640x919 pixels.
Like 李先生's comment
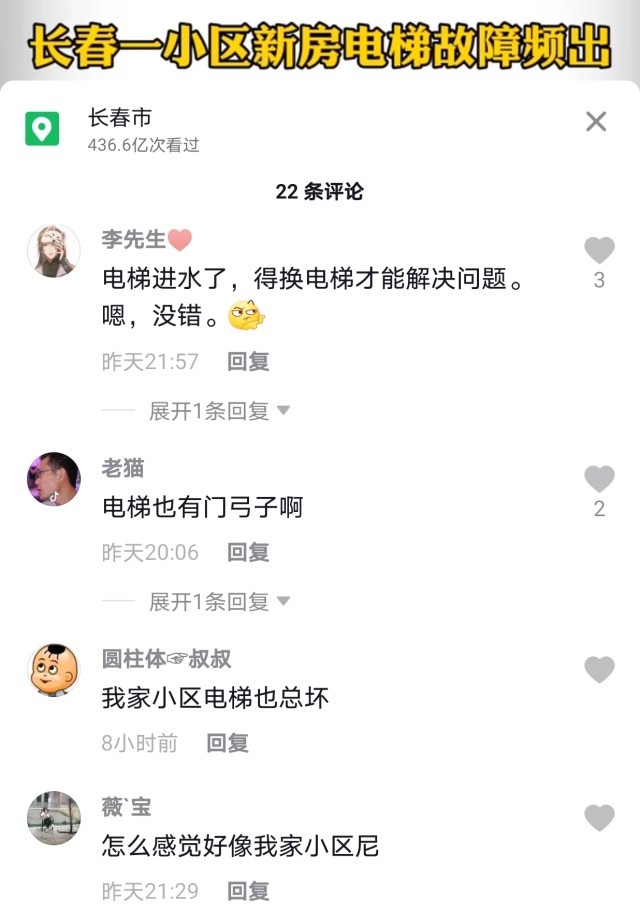pyautogui.click(x=599, y=250)
